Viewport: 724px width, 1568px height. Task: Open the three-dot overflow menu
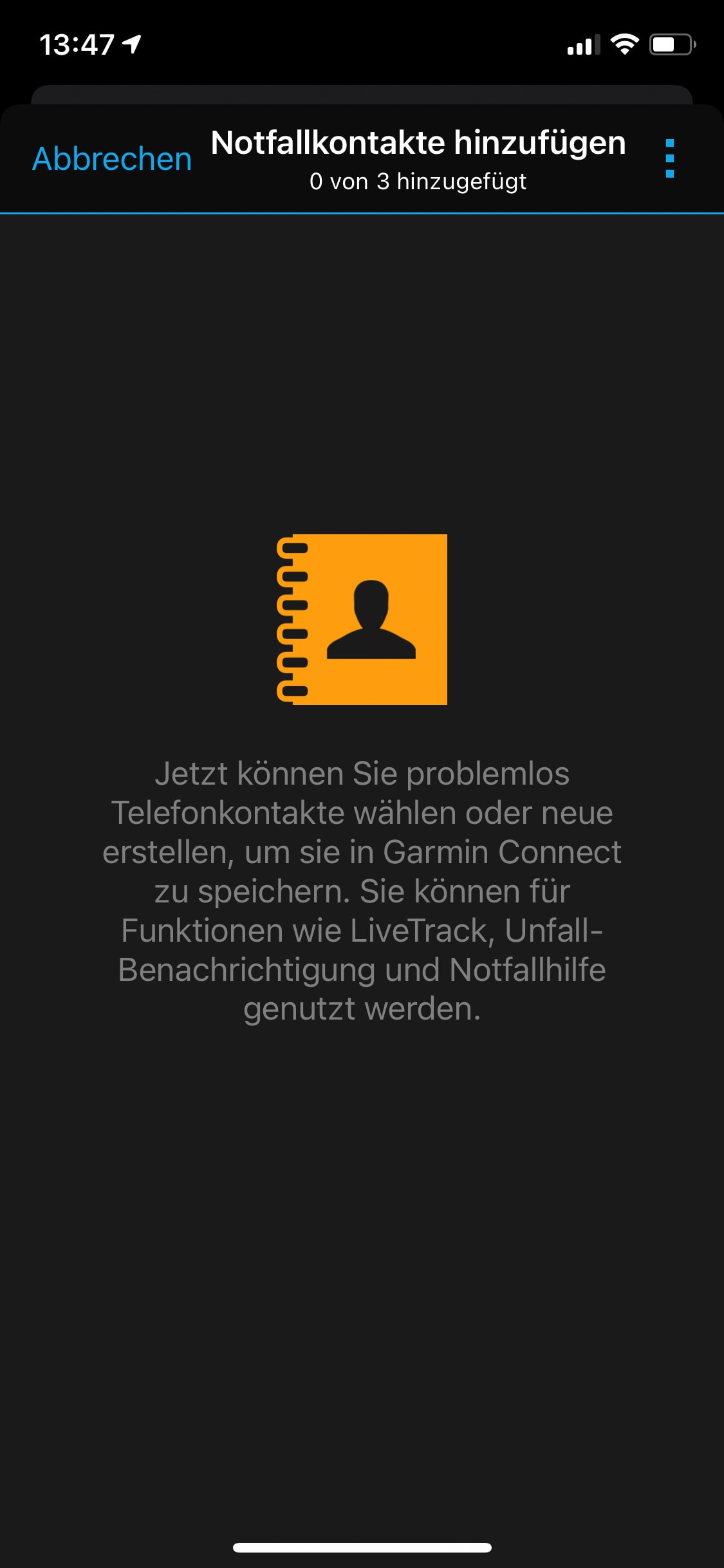point(669,158)
